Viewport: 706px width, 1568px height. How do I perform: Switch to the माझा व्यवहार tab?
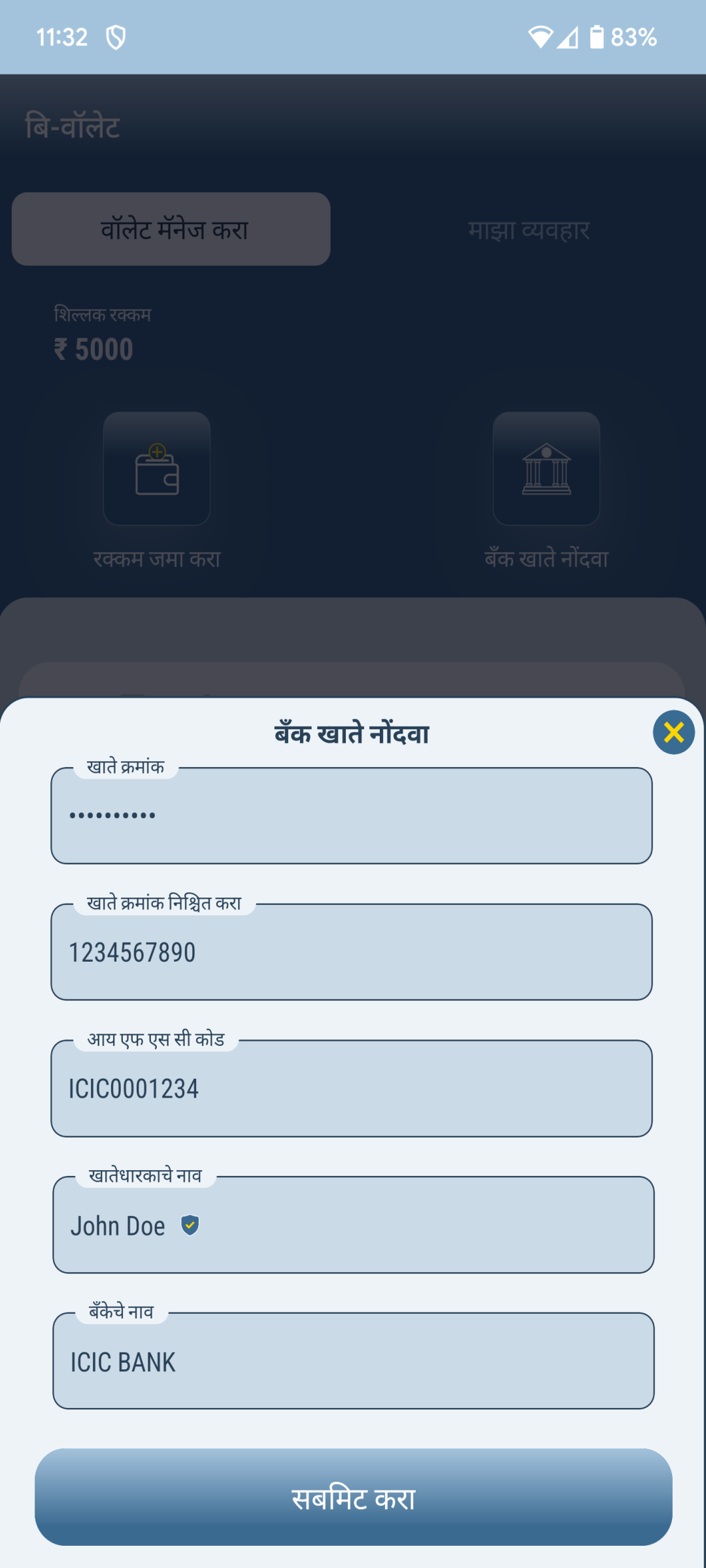coord(529,229)
